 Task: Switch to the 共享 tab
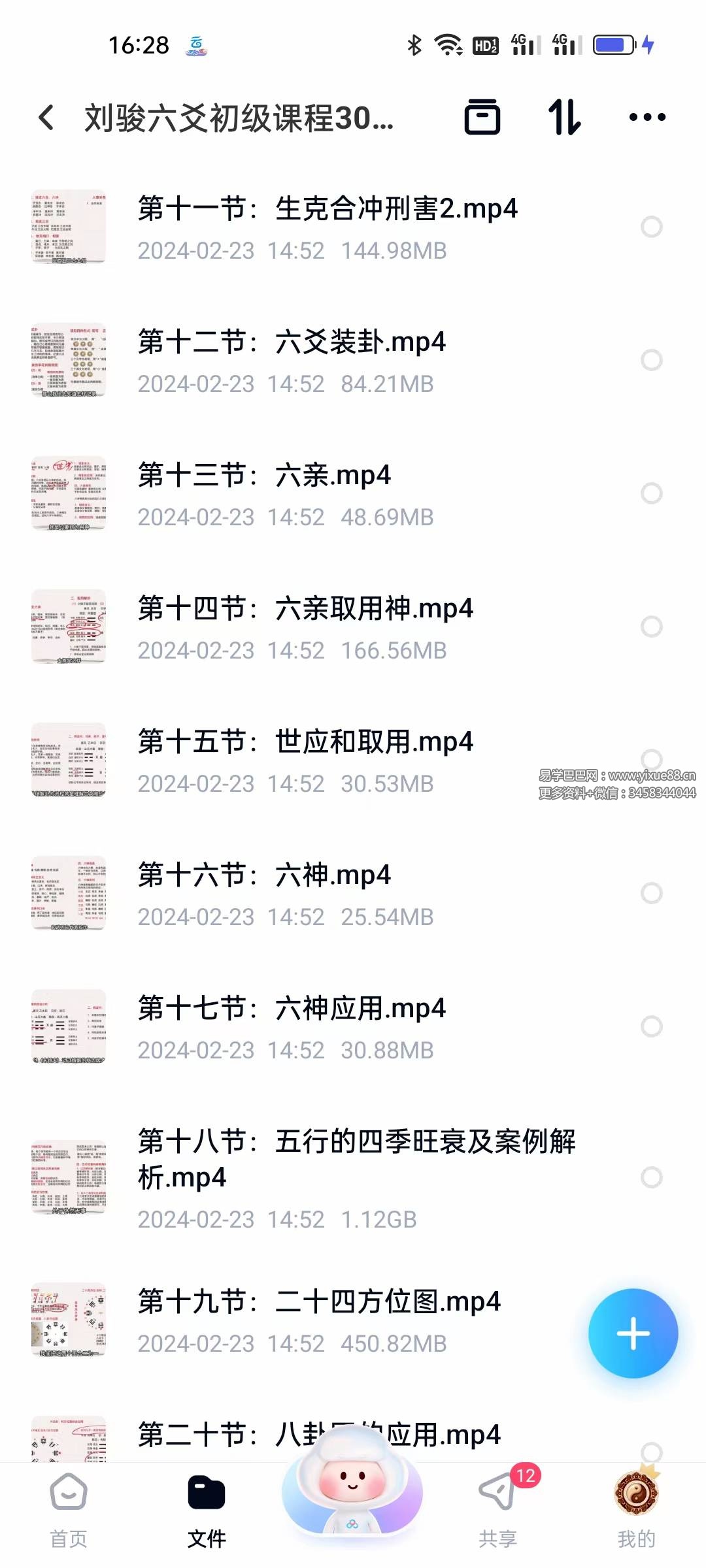[x=497, y=1509]
